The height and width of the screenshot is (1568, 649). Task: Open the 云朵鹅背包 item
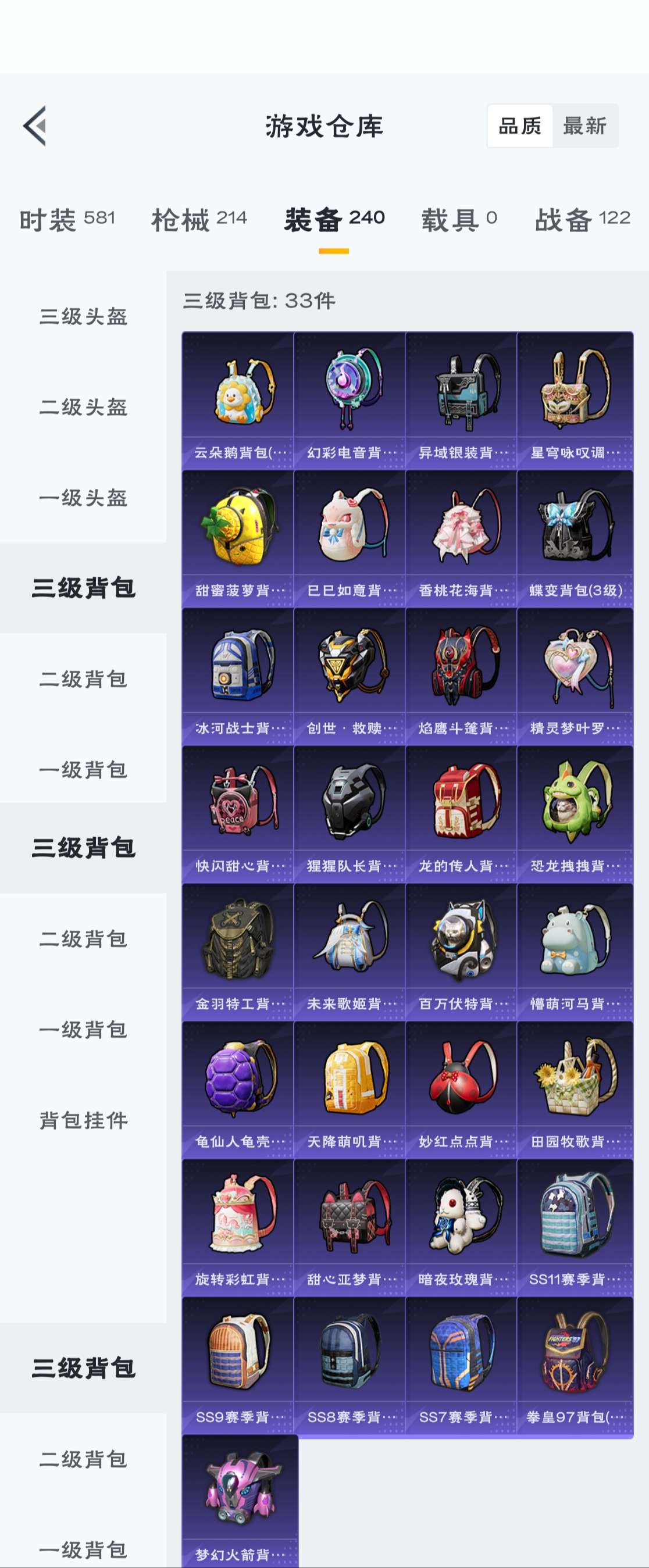[x=237, y=400]
